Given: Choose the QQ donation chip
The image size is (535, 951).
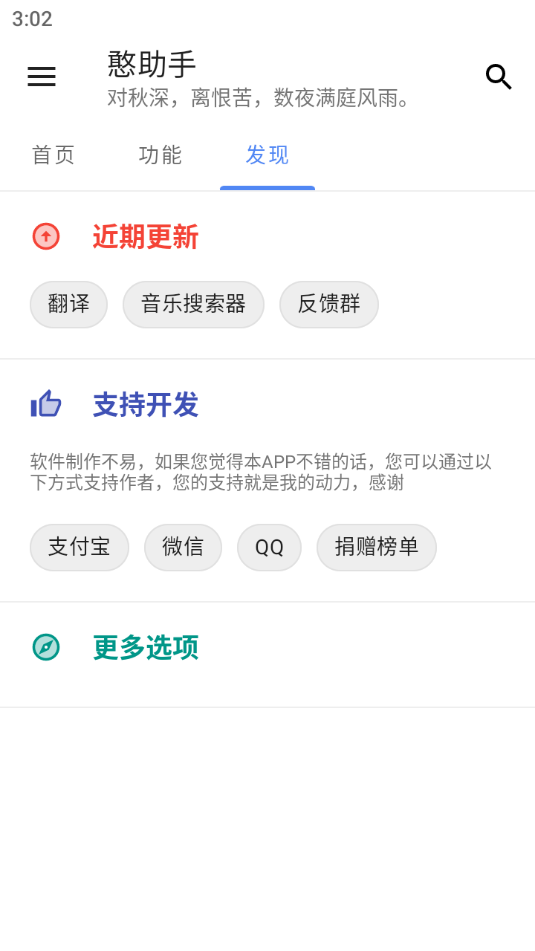Looking at the screenshot, I should pyautogui.click(x=269, y=548).
